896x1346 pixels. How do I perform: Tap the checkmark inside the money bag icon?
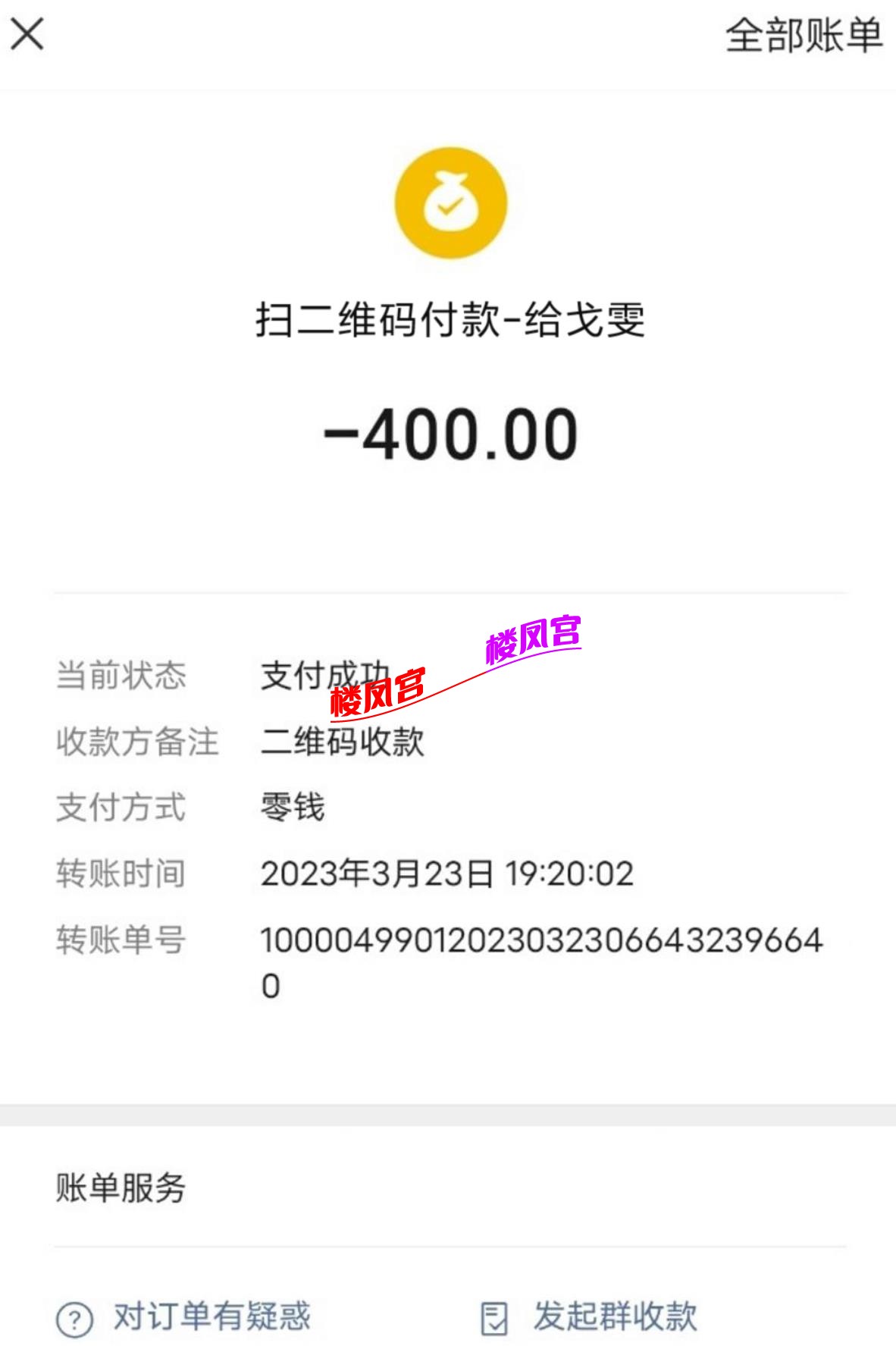(449, 206)
